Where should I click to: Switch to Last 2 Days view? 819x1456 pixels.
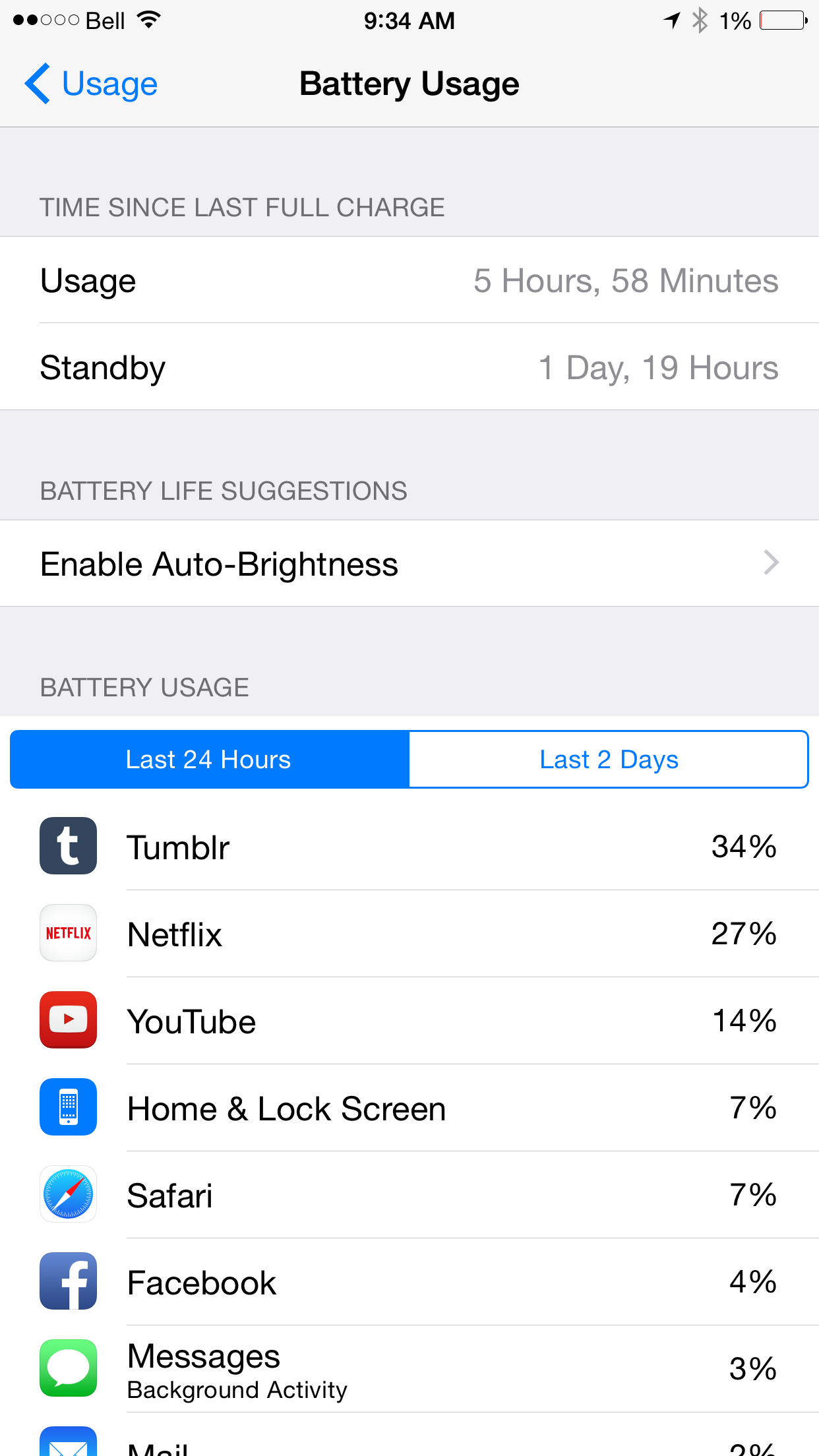pos(609,759)
